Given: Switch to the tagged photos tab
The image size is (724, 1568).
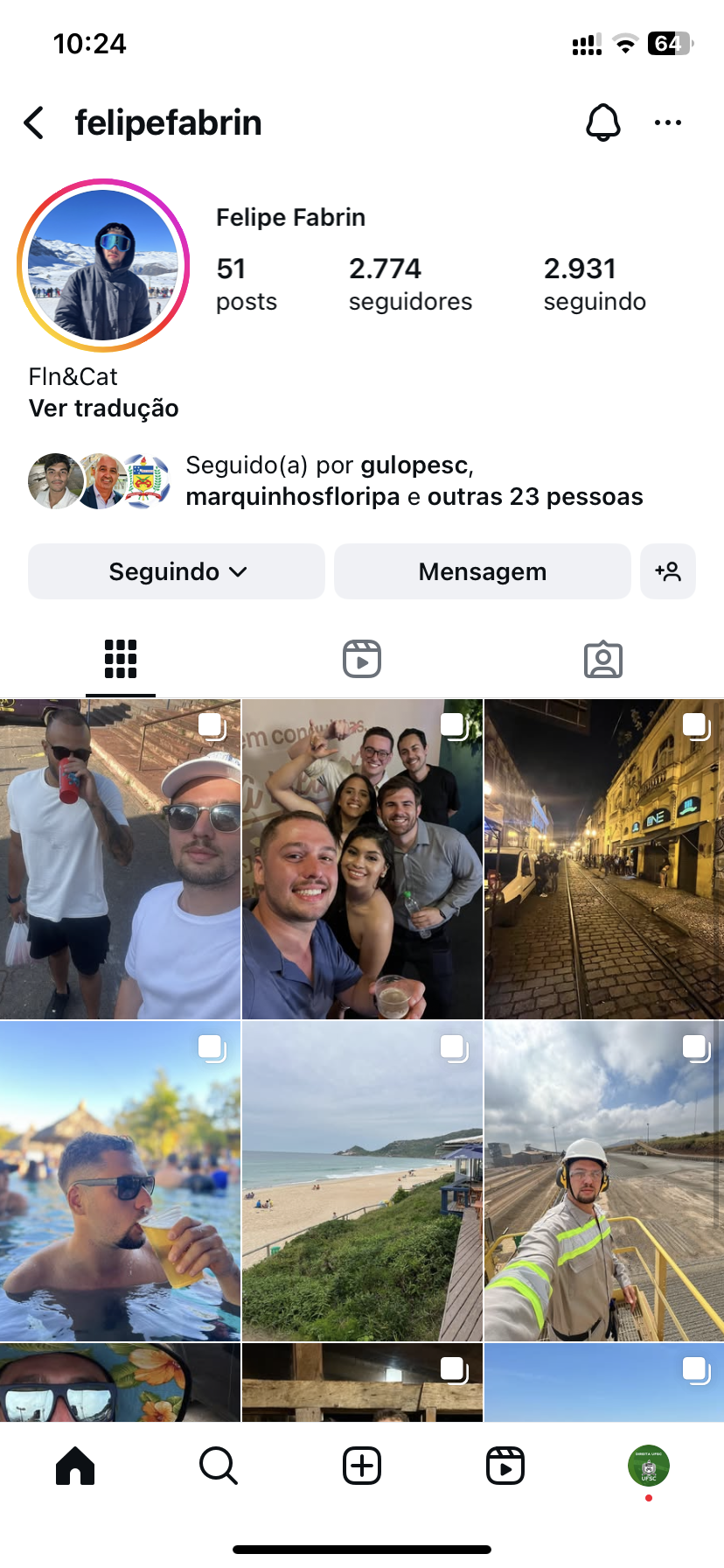Looking at the screenshot, I should point(602,659).
